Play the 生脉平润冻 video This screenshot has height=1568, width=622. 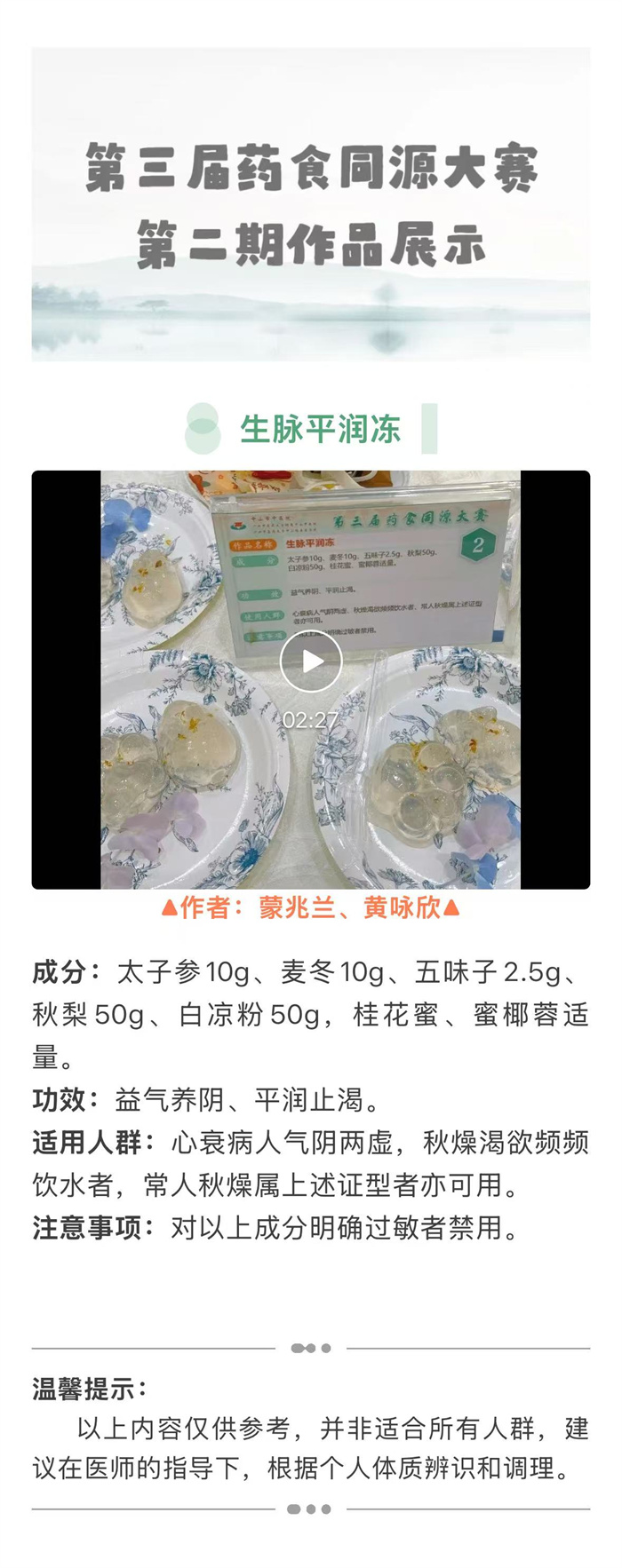coord(311,661)
